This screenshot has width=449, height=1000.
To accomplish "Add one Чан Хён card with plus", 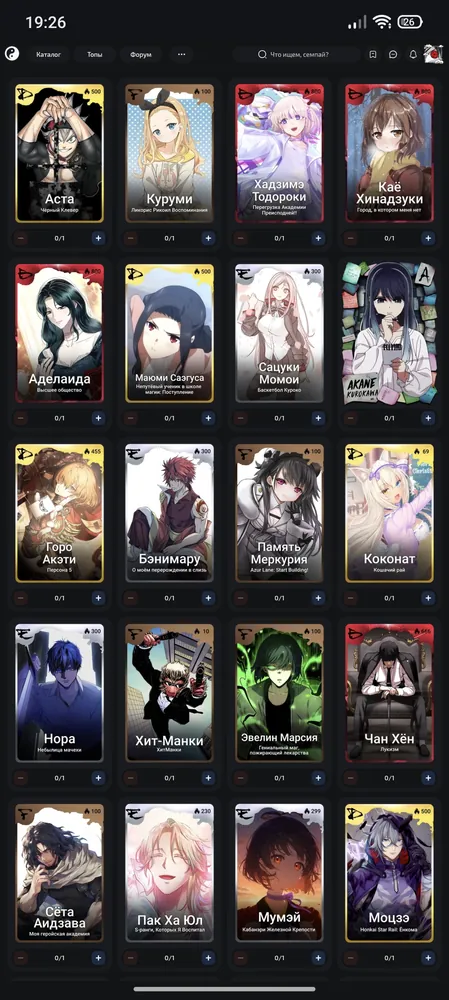I will (x=429, y=778).
